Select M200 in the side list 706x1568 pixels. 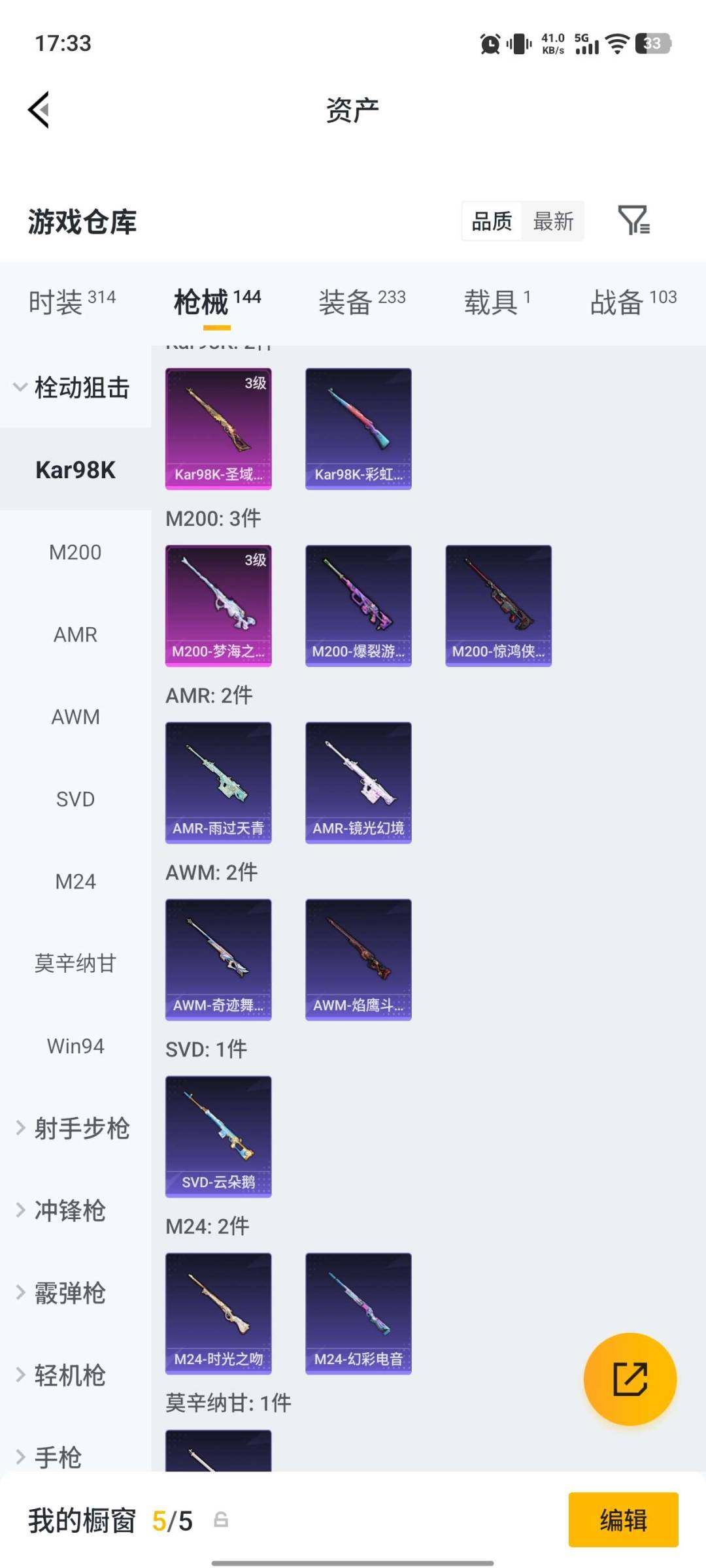pyautogui.click(x=75, y=552)
